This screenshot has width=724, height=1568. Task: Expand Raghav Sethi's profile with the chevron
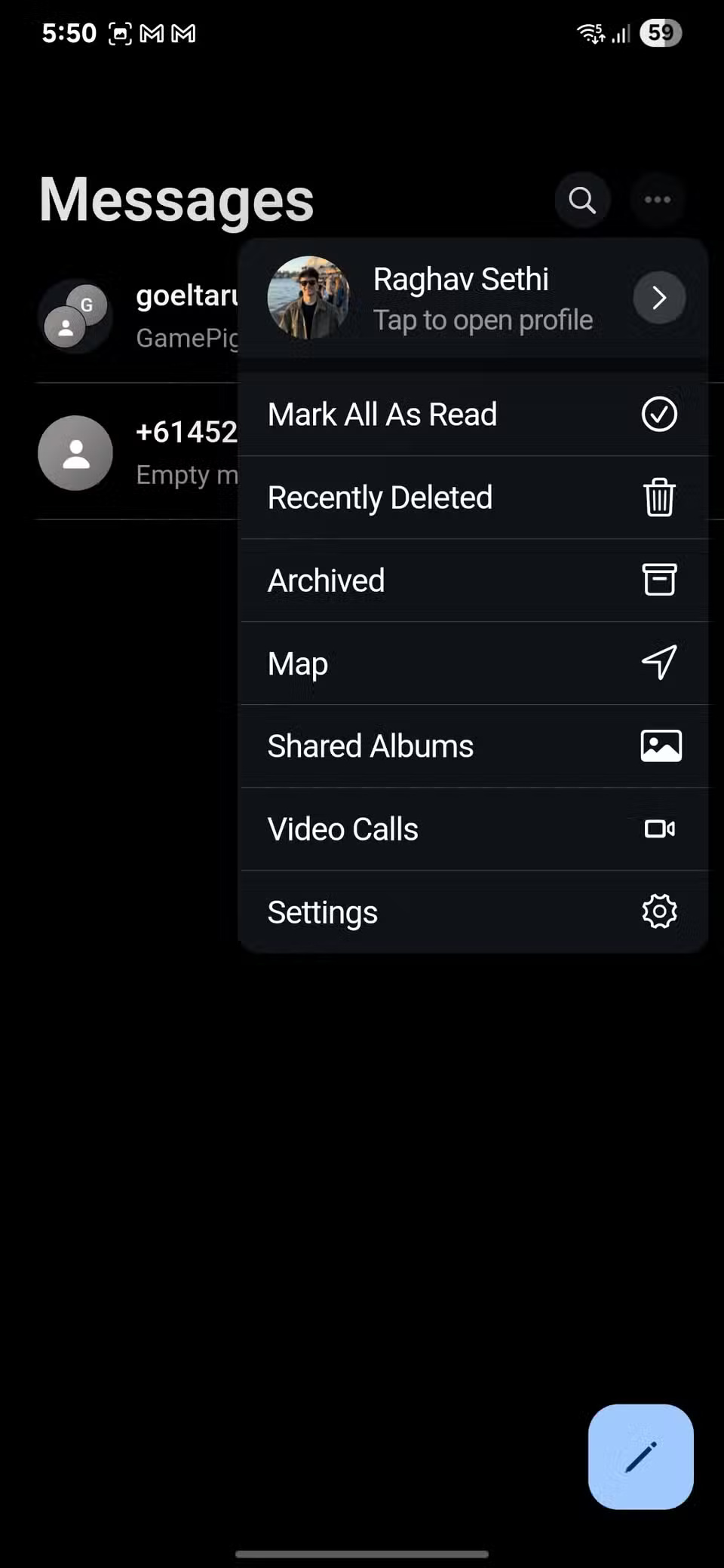[658, 298]
